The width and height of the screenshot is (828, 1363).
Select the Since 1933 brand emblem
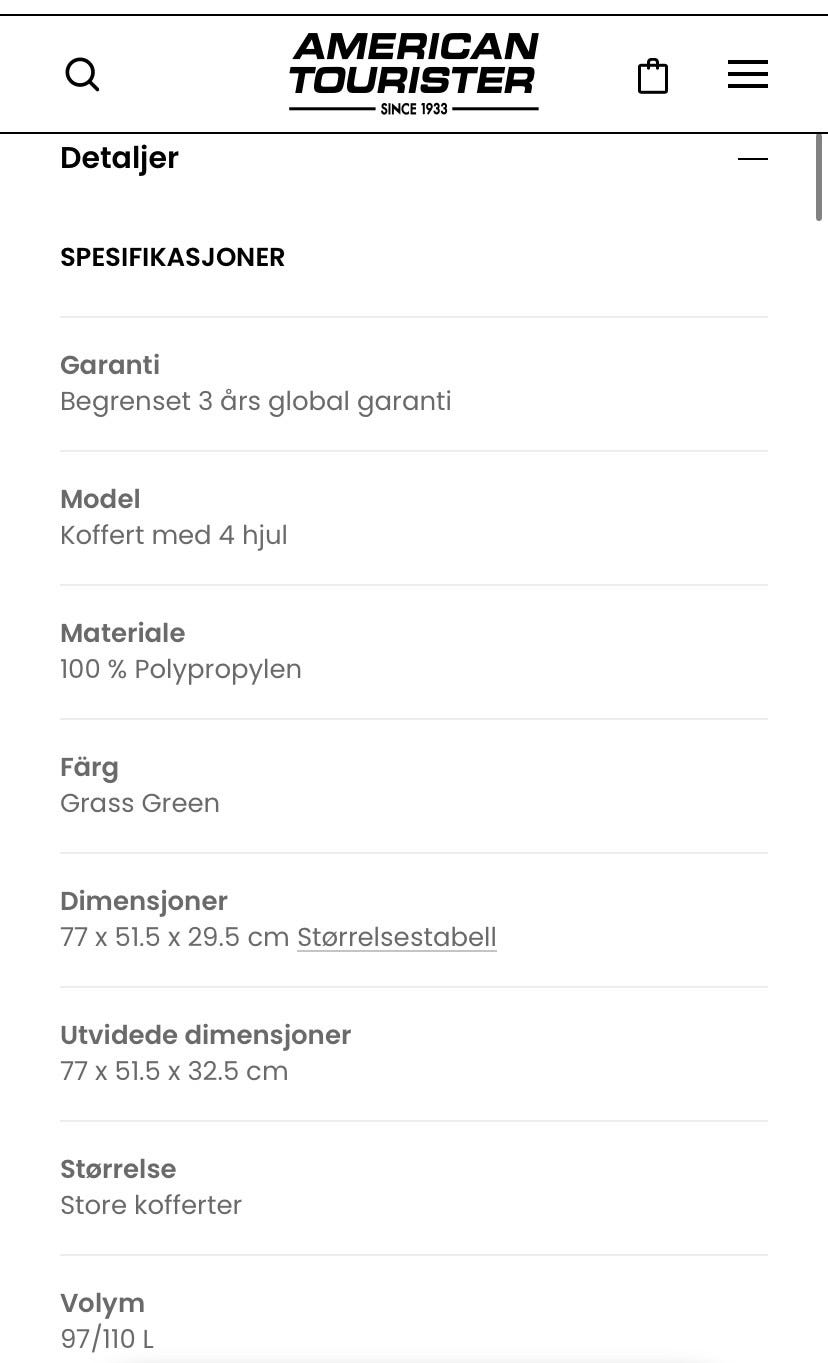tap(413, 108)
